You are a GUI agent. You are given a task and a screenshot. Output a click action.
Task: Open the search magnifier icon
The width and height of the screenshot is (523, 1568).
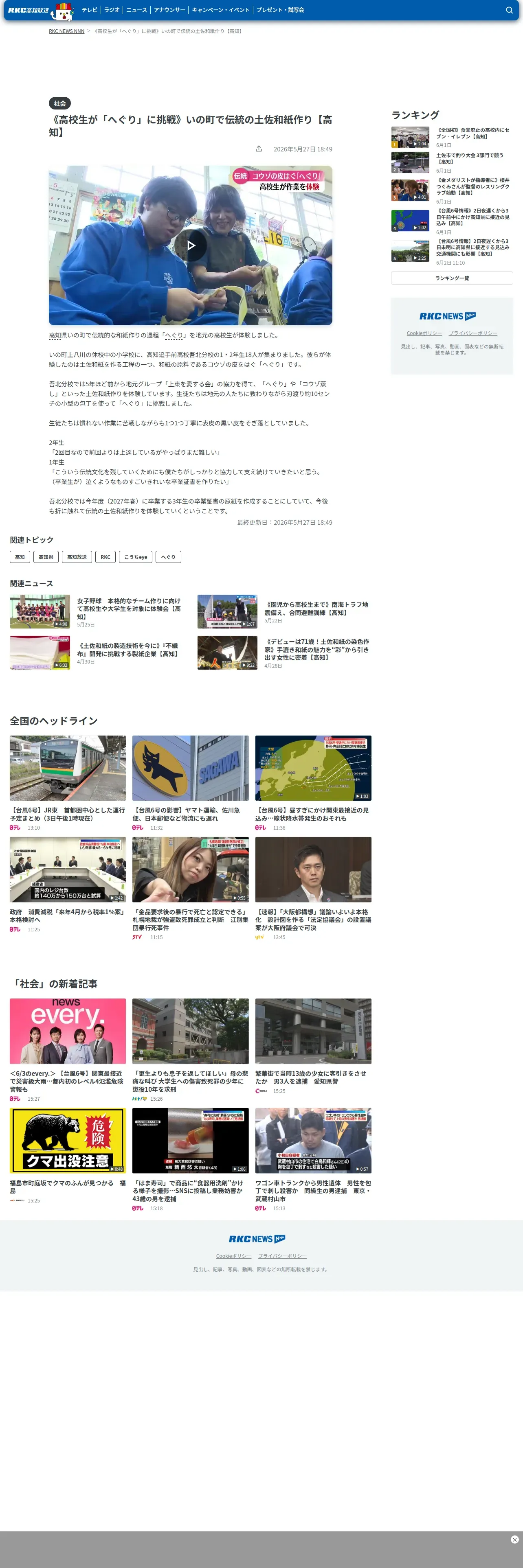[509, 10]
